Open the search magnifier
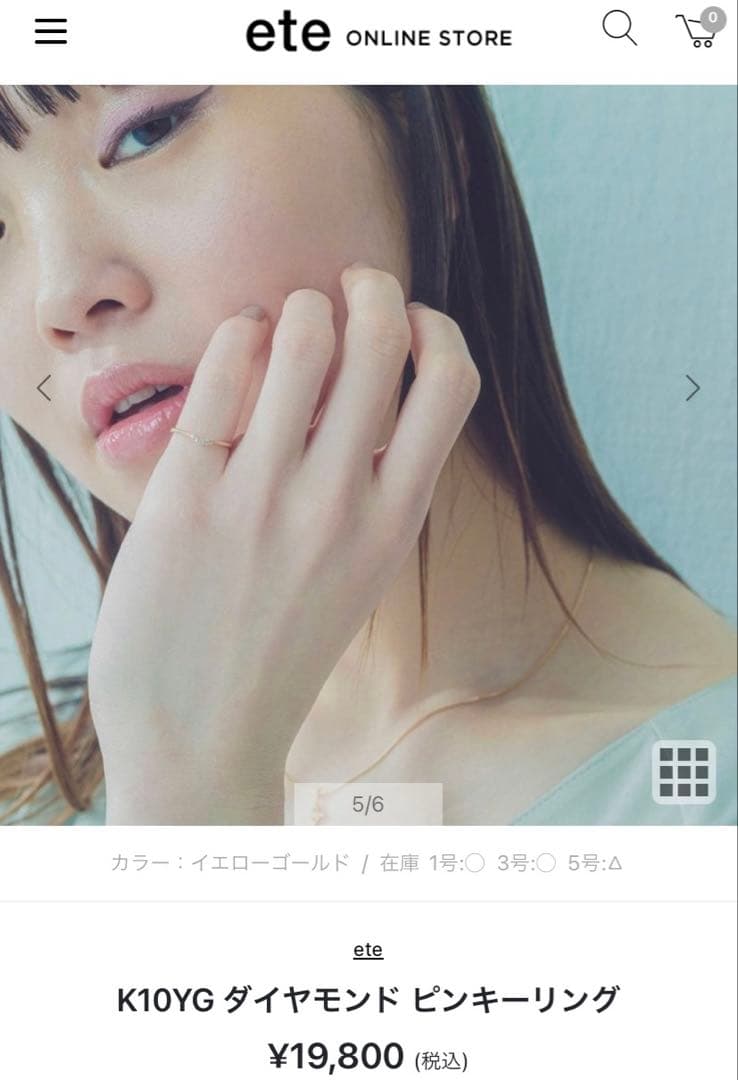This screenshot has height=1080, width=738. (x=619, y=30)
